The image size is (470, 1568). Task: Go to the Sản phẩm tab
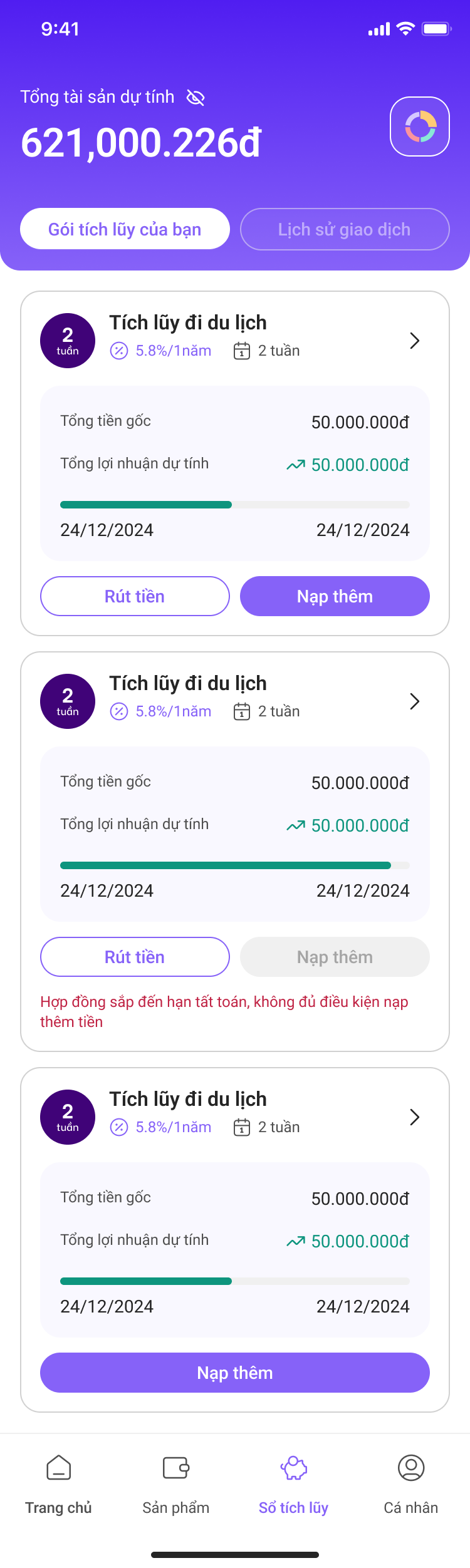pyautogui.click(x=175, y=1484)
